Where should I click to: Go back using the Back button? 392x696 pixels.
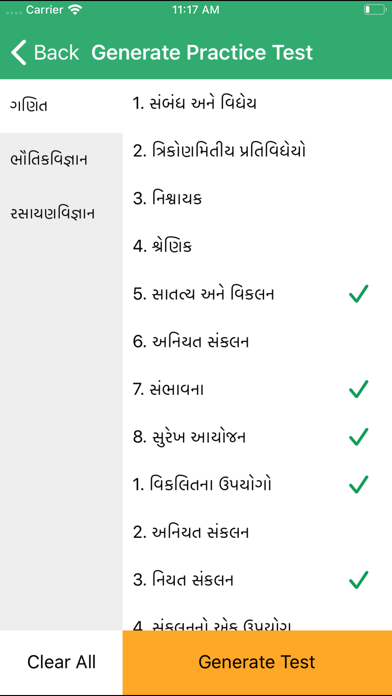pyautogui.click(x=44, y=52)
